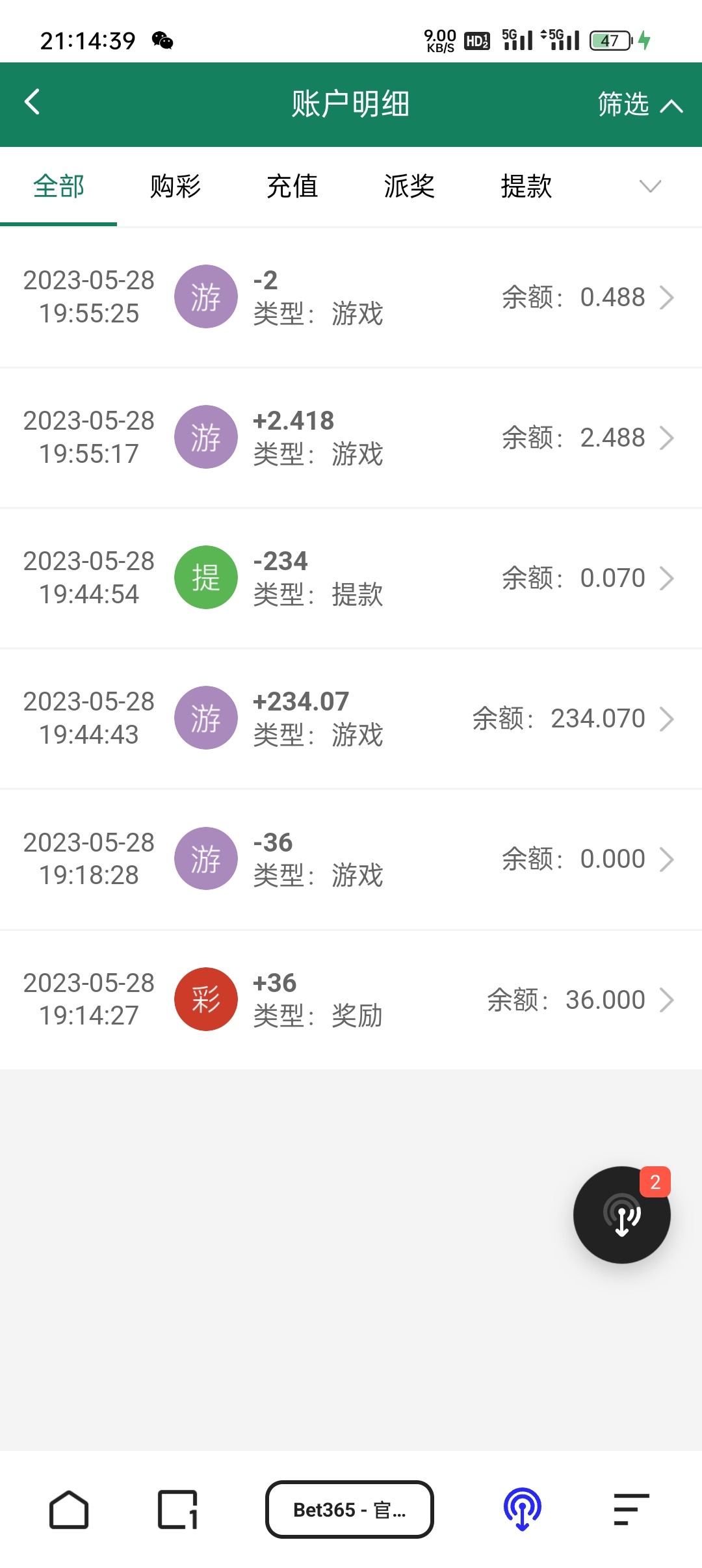Select the 全部 tab
The image size is (702, 1568).
pyautogui.click(x=58, y=187)
